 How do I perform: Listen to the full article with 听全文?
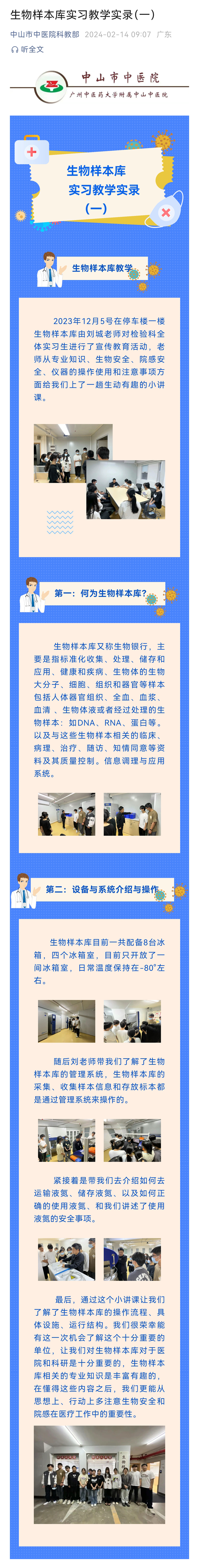coord(28,49)
